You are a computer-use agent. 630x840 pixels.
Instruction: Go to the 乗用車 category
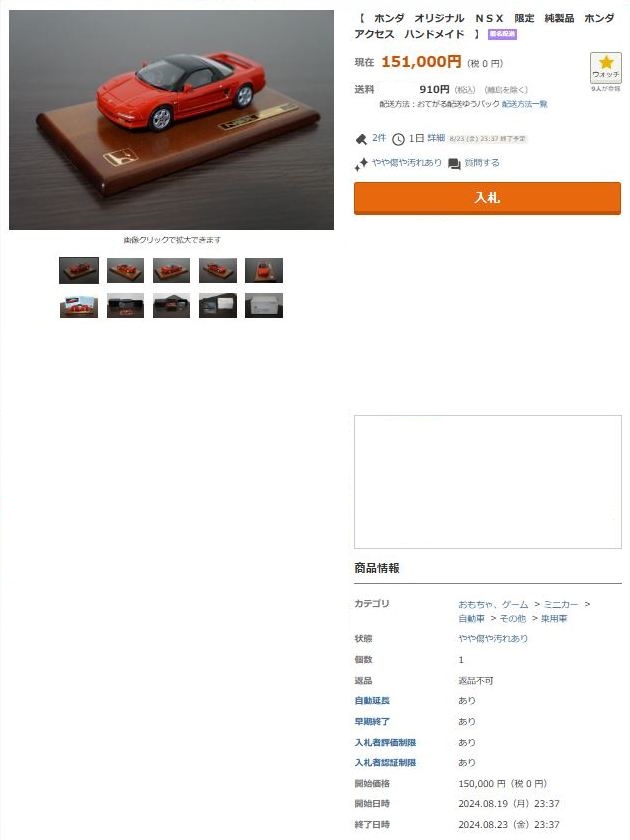click(x=554, y=619)
